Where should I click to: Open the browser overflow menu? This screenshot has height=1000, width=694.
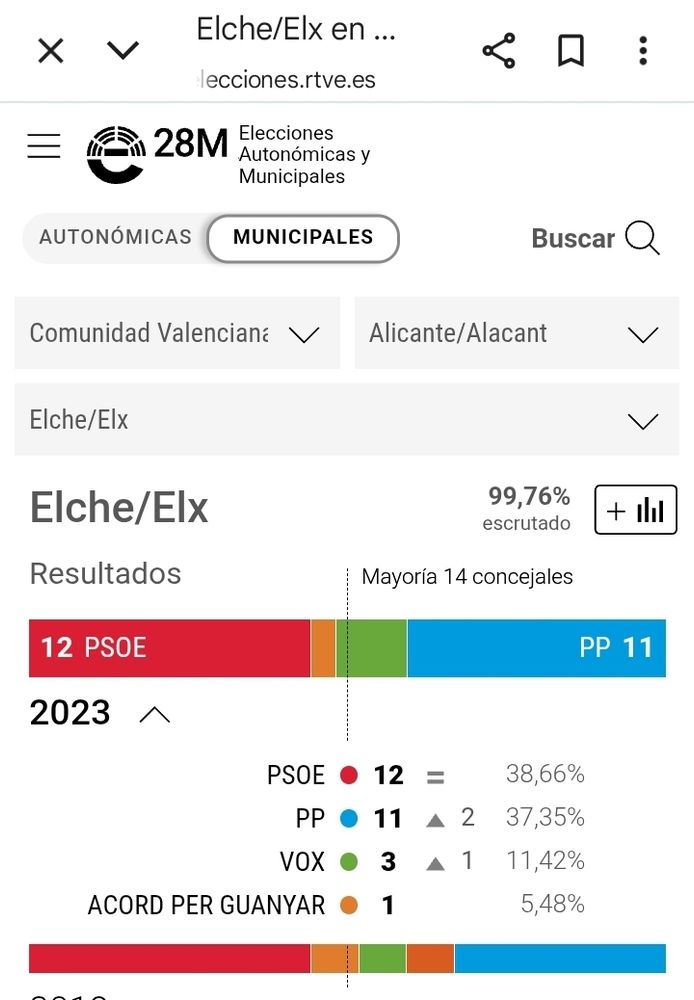click(x=643, y=50)
